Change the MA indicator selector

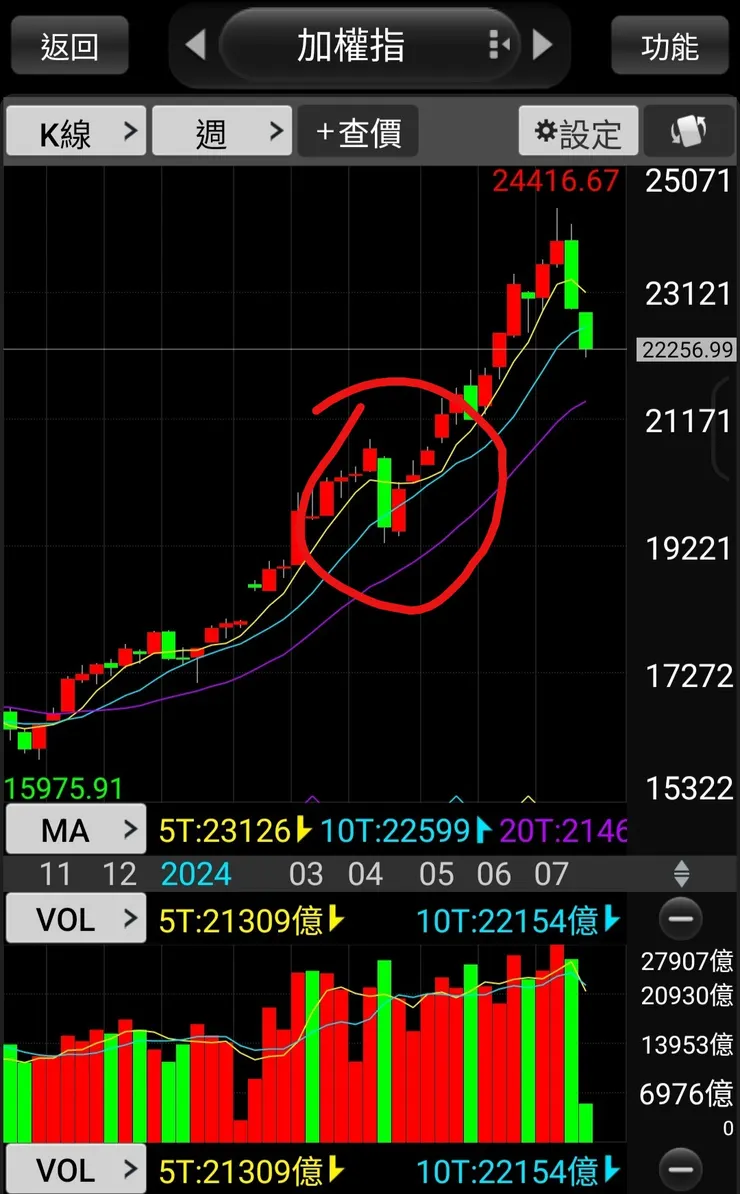(x=77, y=829)
